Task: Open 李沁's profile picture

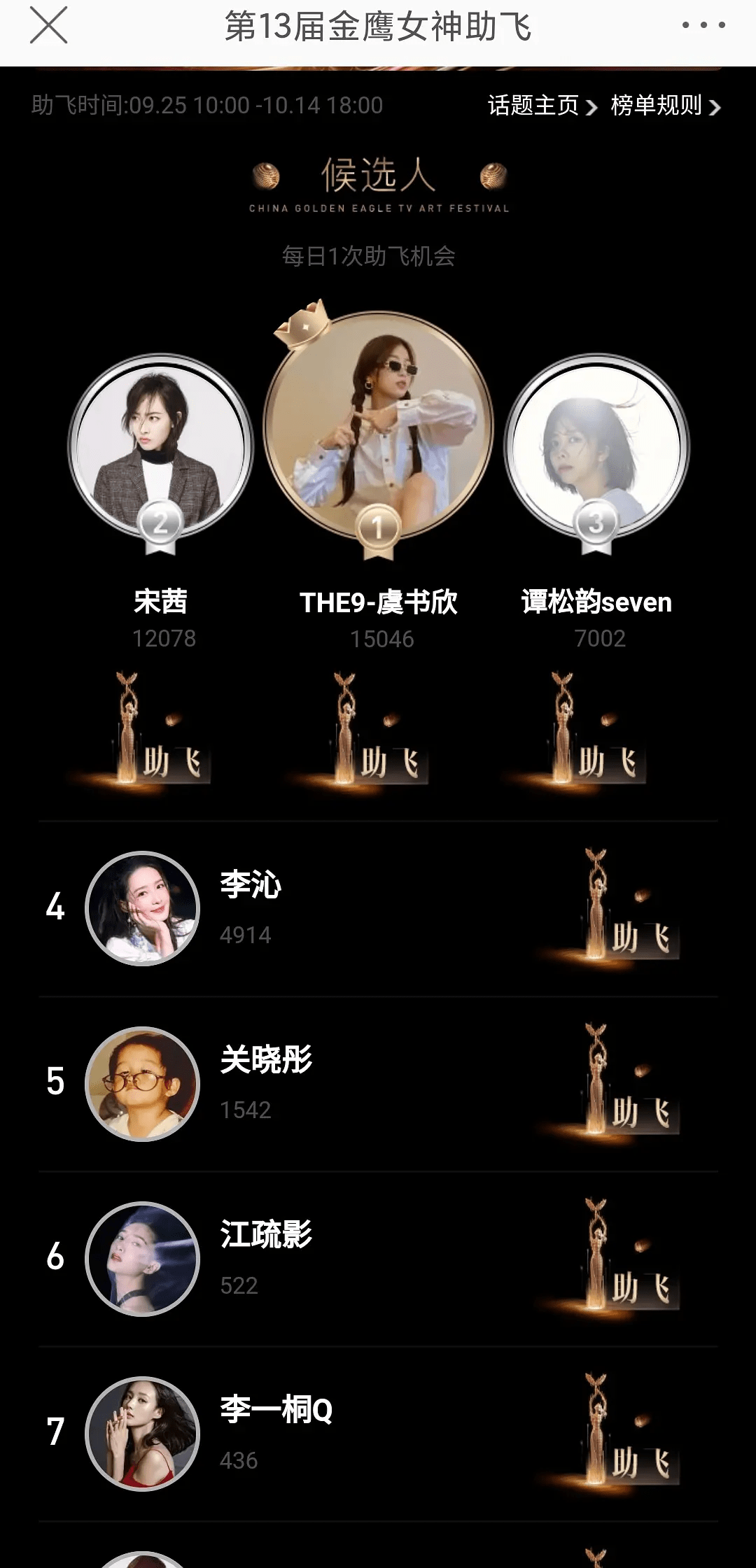Action: [143, 908]
